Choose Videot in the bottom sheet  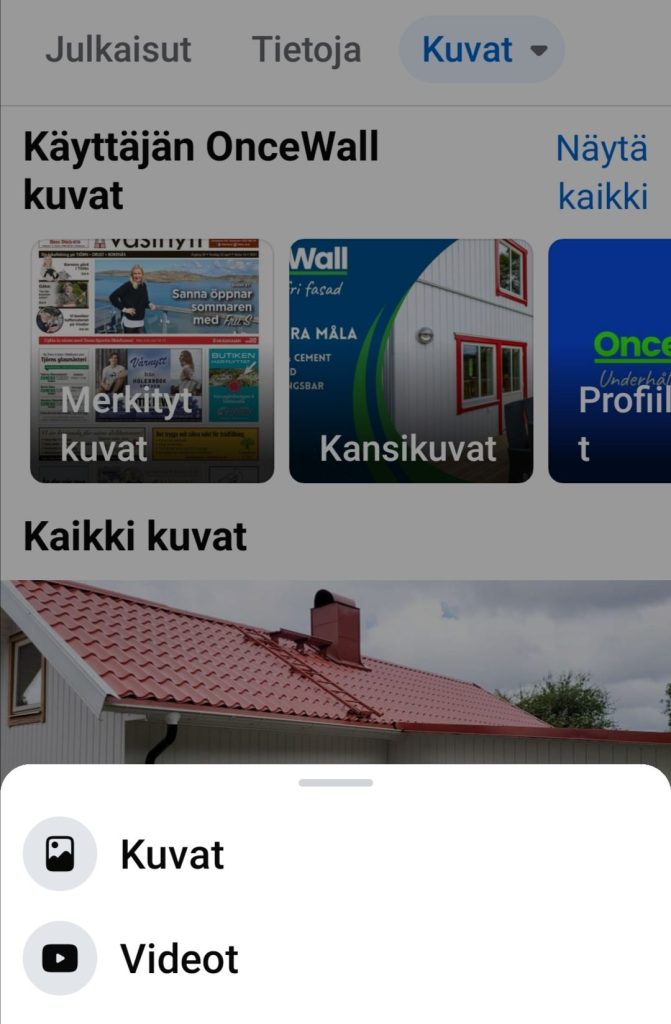pos(178,959)
